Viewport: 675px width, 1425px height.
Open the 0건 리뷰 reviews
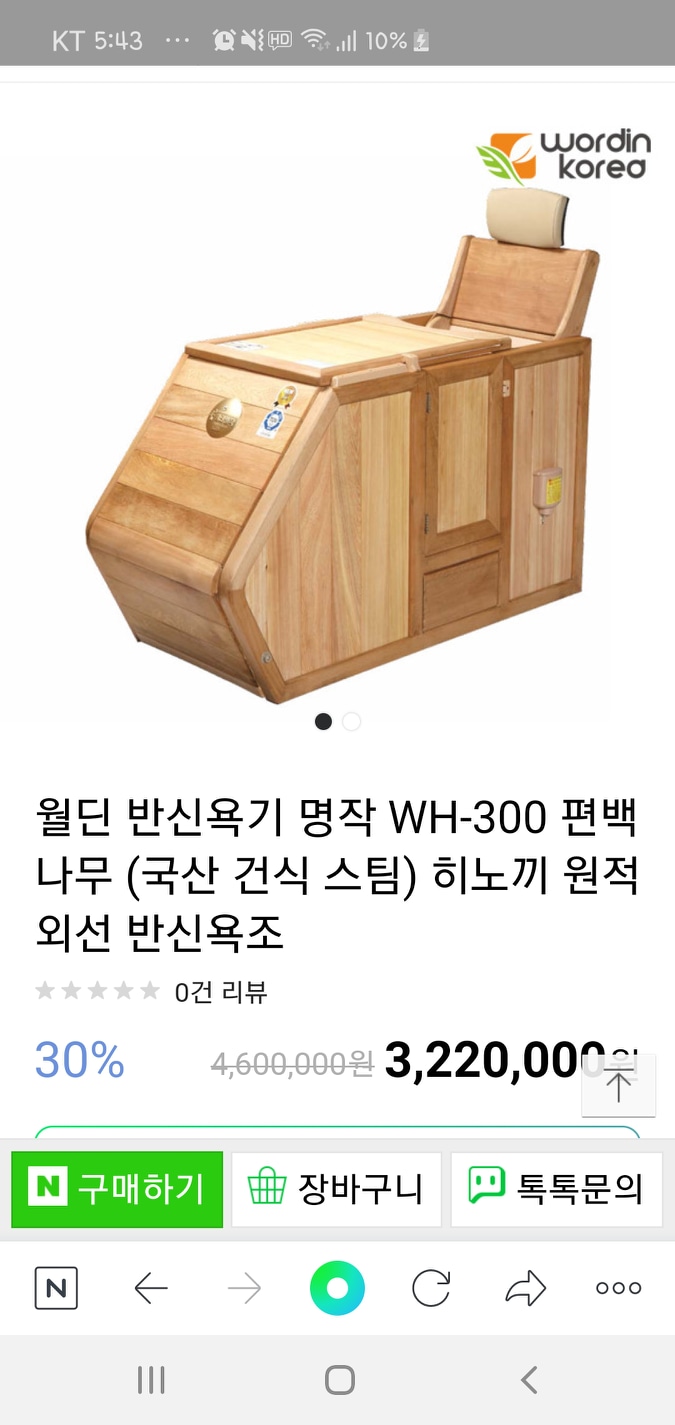220,992
